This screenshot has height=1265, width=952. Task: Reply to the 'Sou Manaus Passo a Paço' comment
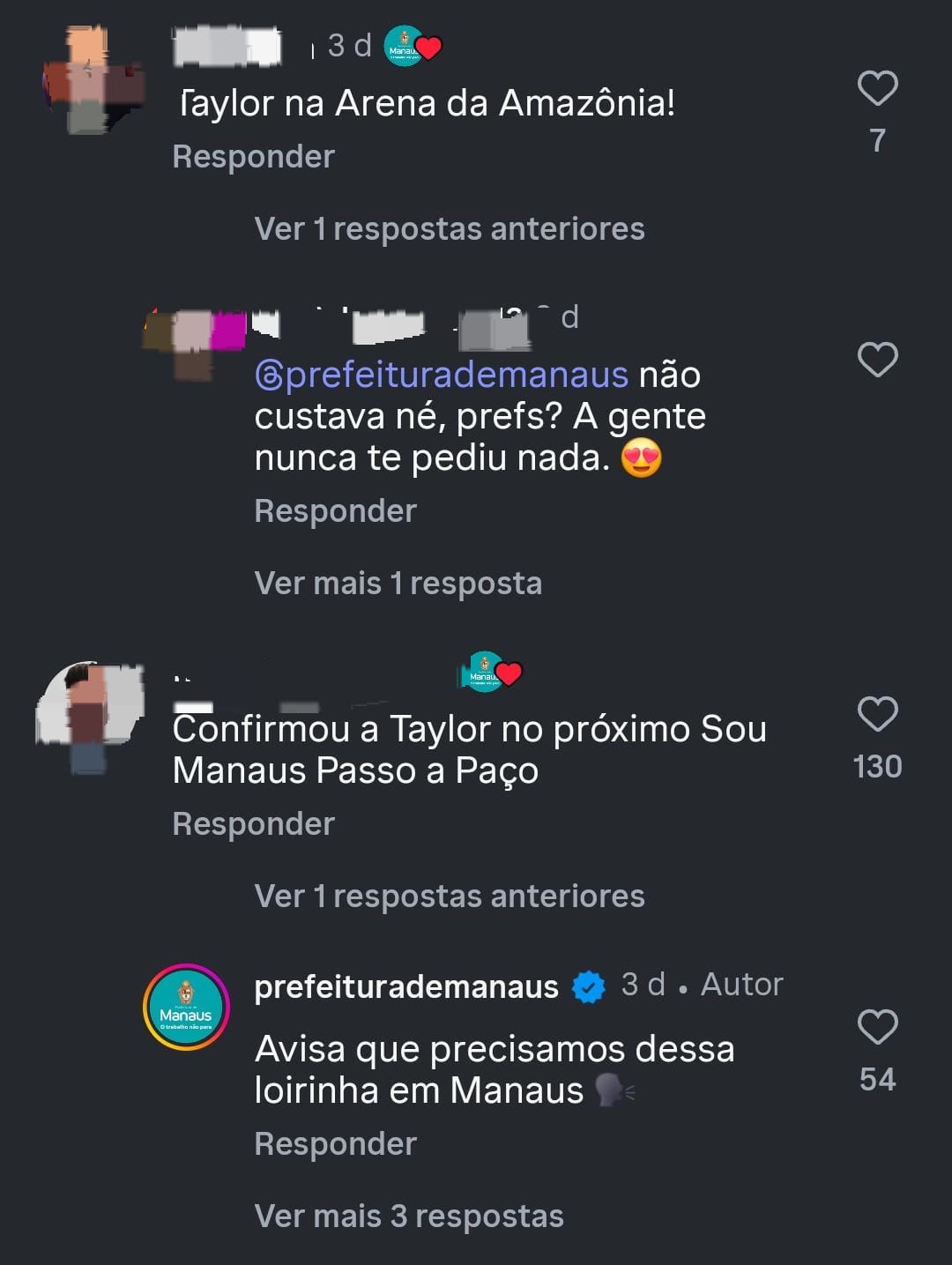click(254, 824)
